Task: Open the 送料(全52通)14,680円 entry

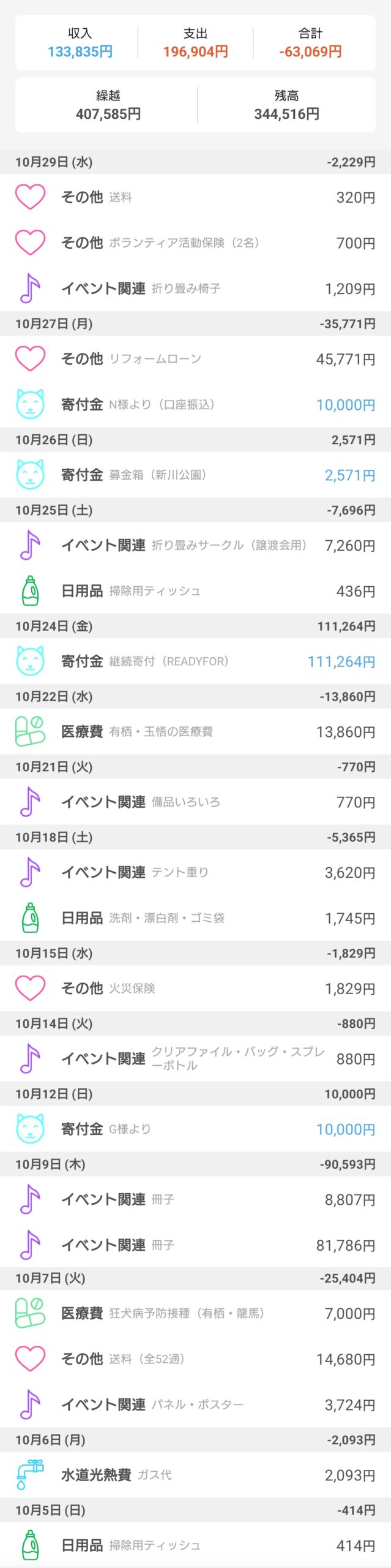Action: pyautogui.click(x=195, y=1359)
